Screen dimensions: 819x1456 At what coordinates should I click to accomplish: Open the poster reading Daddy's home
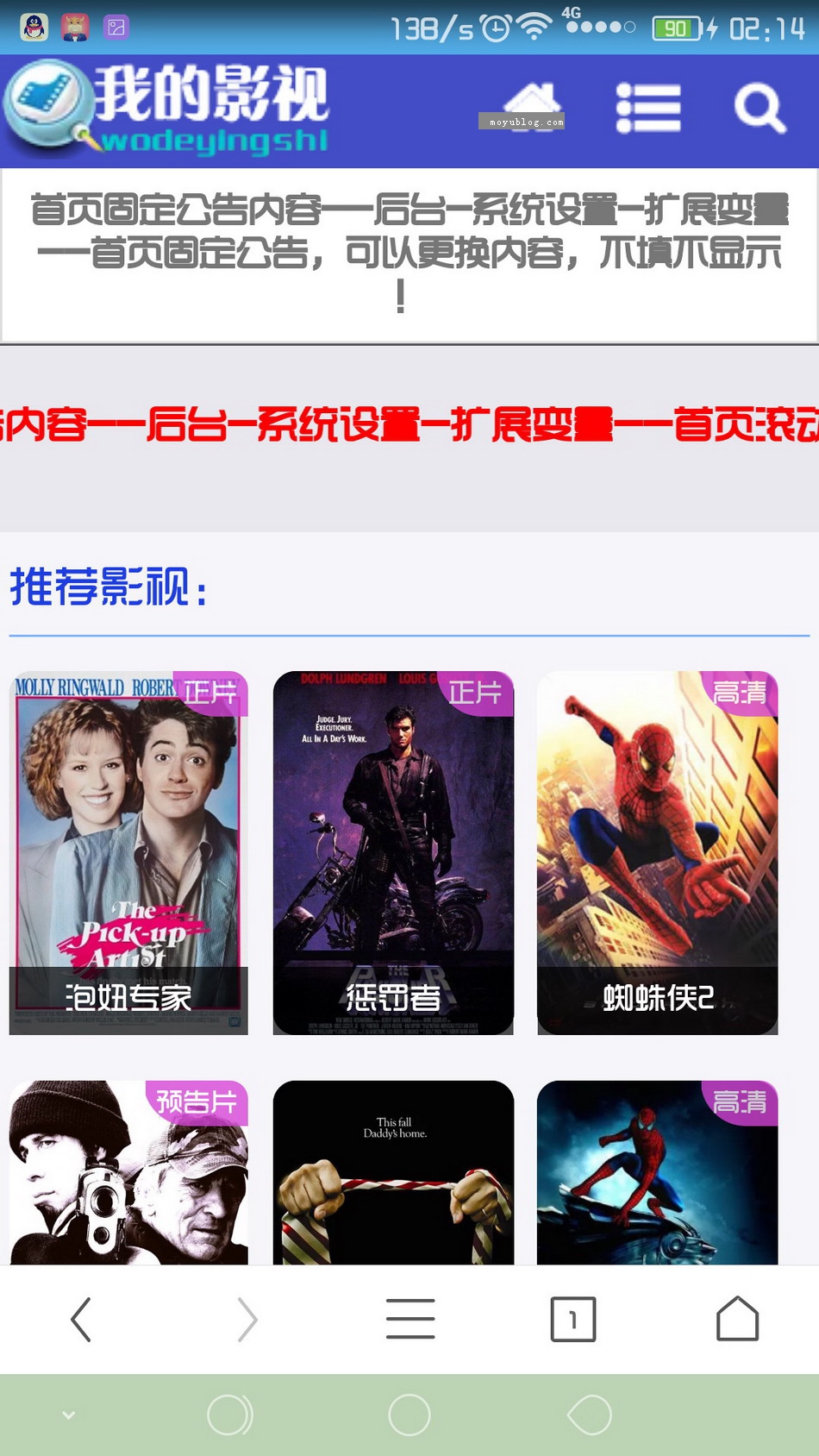pos(393,1172)
